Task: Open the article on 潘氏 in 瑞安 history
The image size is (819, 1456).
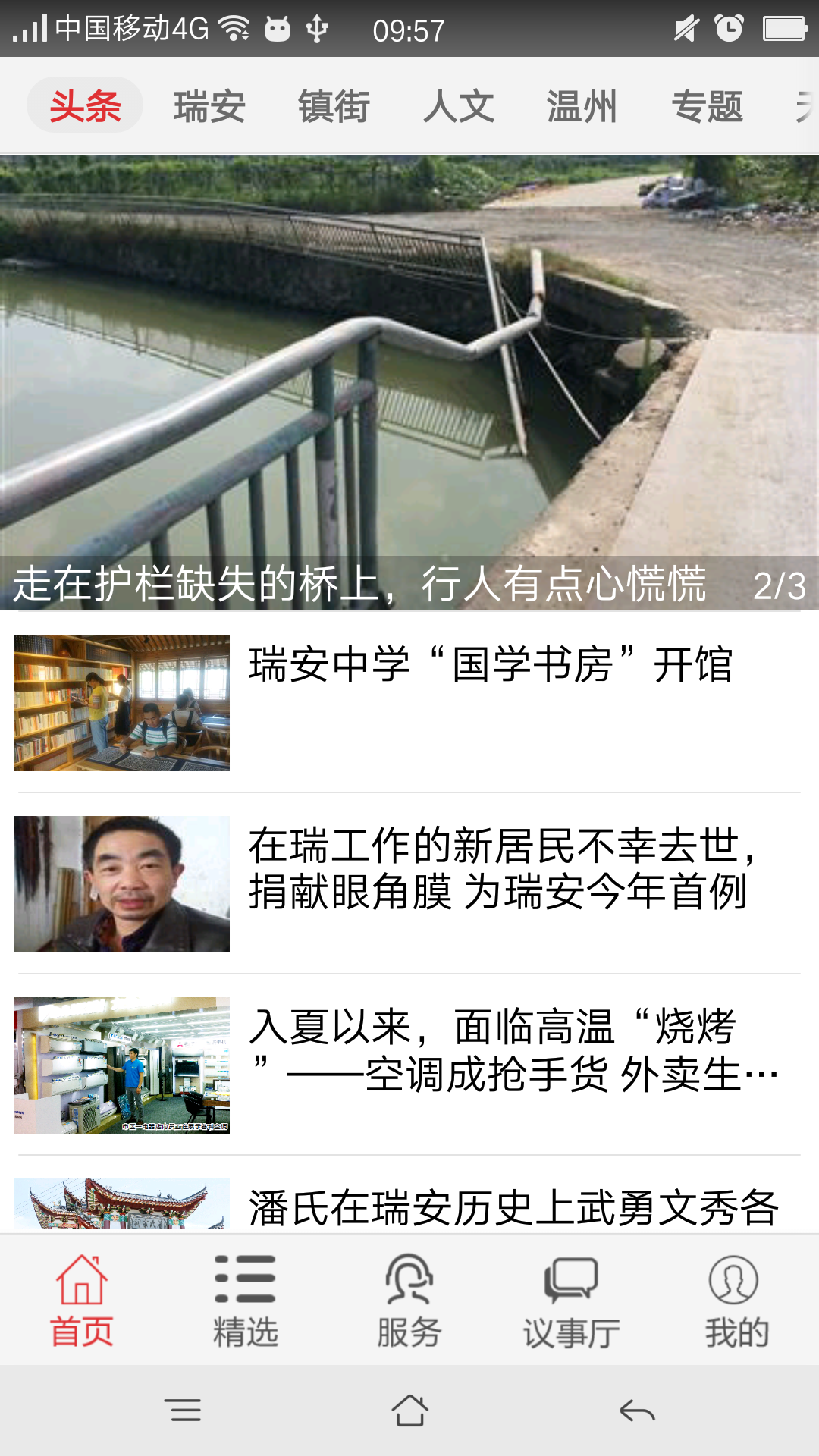Action: pyautogui.click(x=514, y=1207)
